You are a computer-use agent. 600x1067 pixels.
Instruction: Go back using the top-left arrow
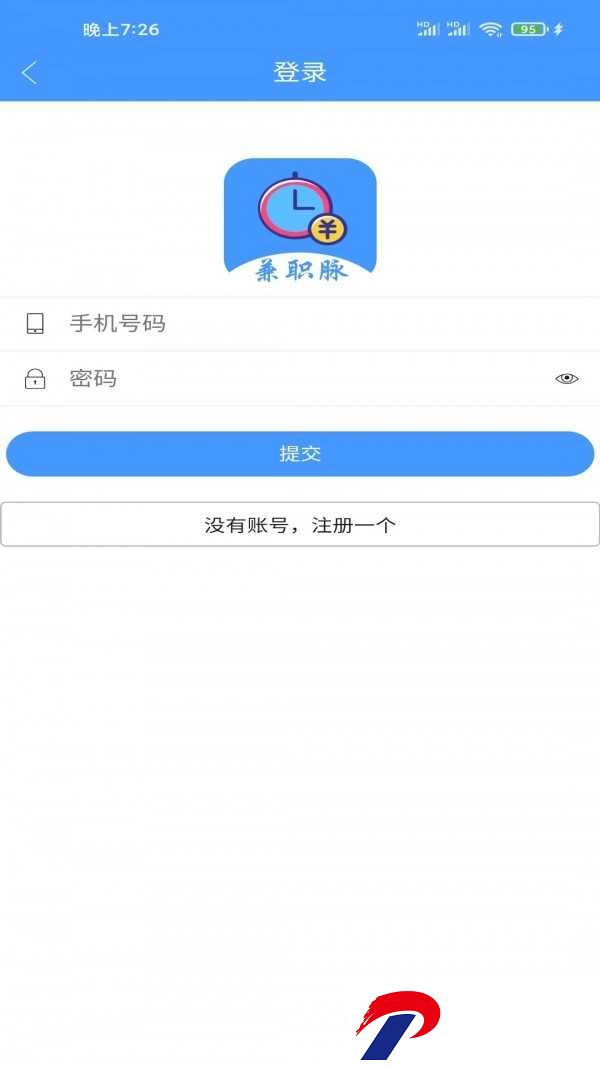(29, 73)
